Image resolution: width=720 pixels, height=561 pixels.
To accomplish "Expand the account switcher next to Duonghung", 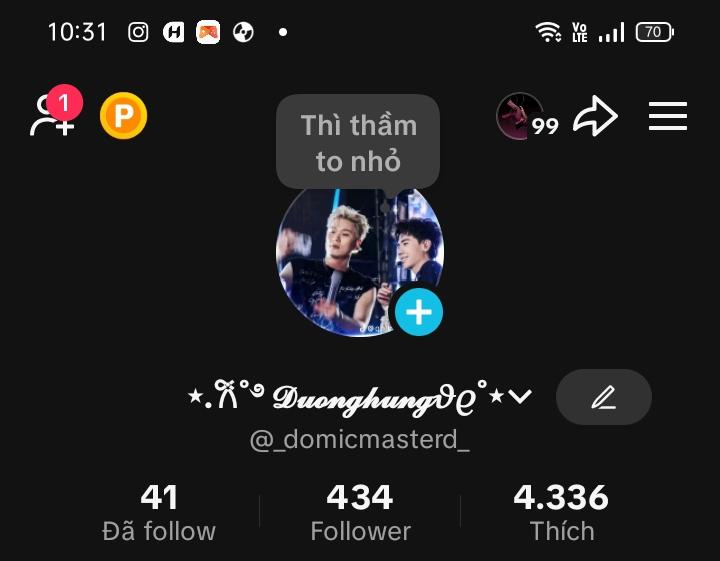I will (520, 397).
